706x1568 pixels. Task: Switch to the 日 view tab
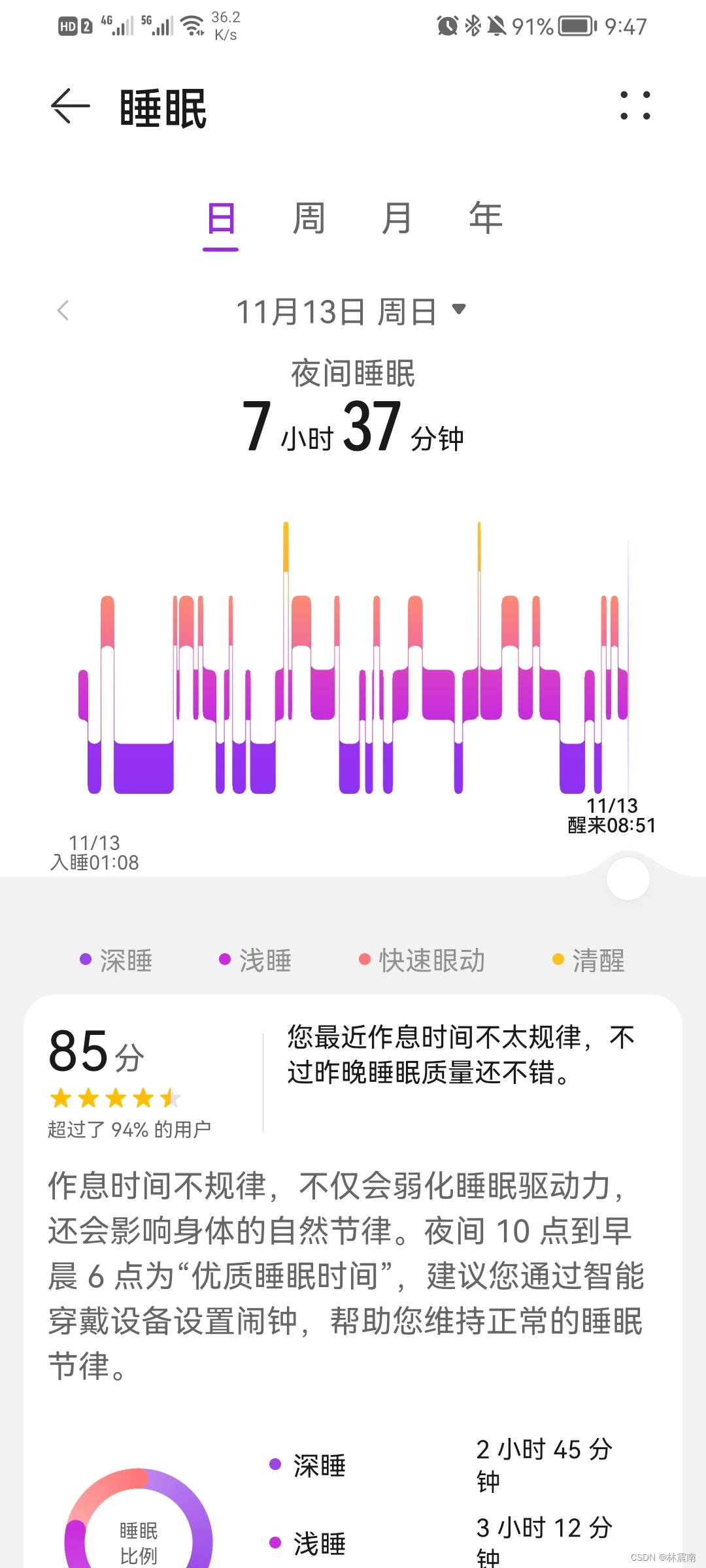[221, 218]
